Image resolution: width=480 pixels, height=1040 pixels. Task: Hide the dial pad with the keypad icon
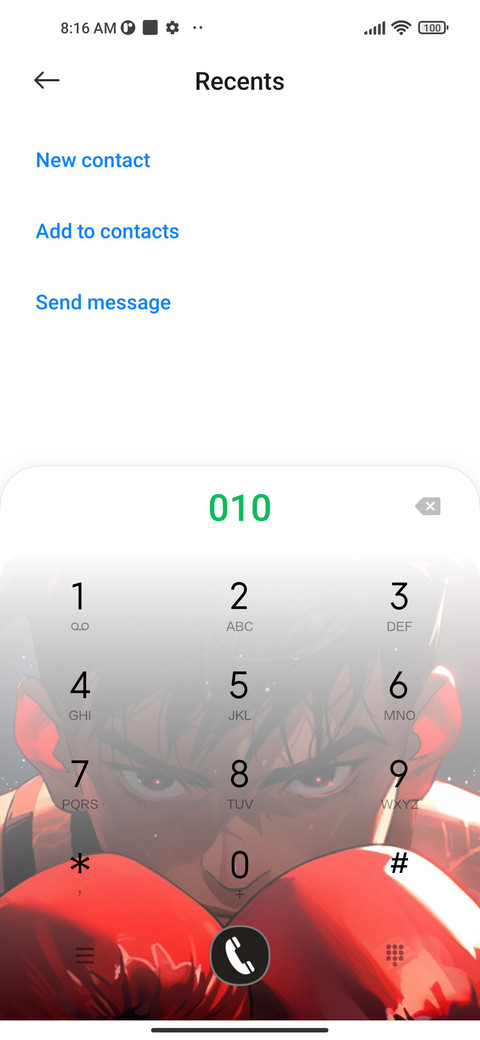coord(395,955)
